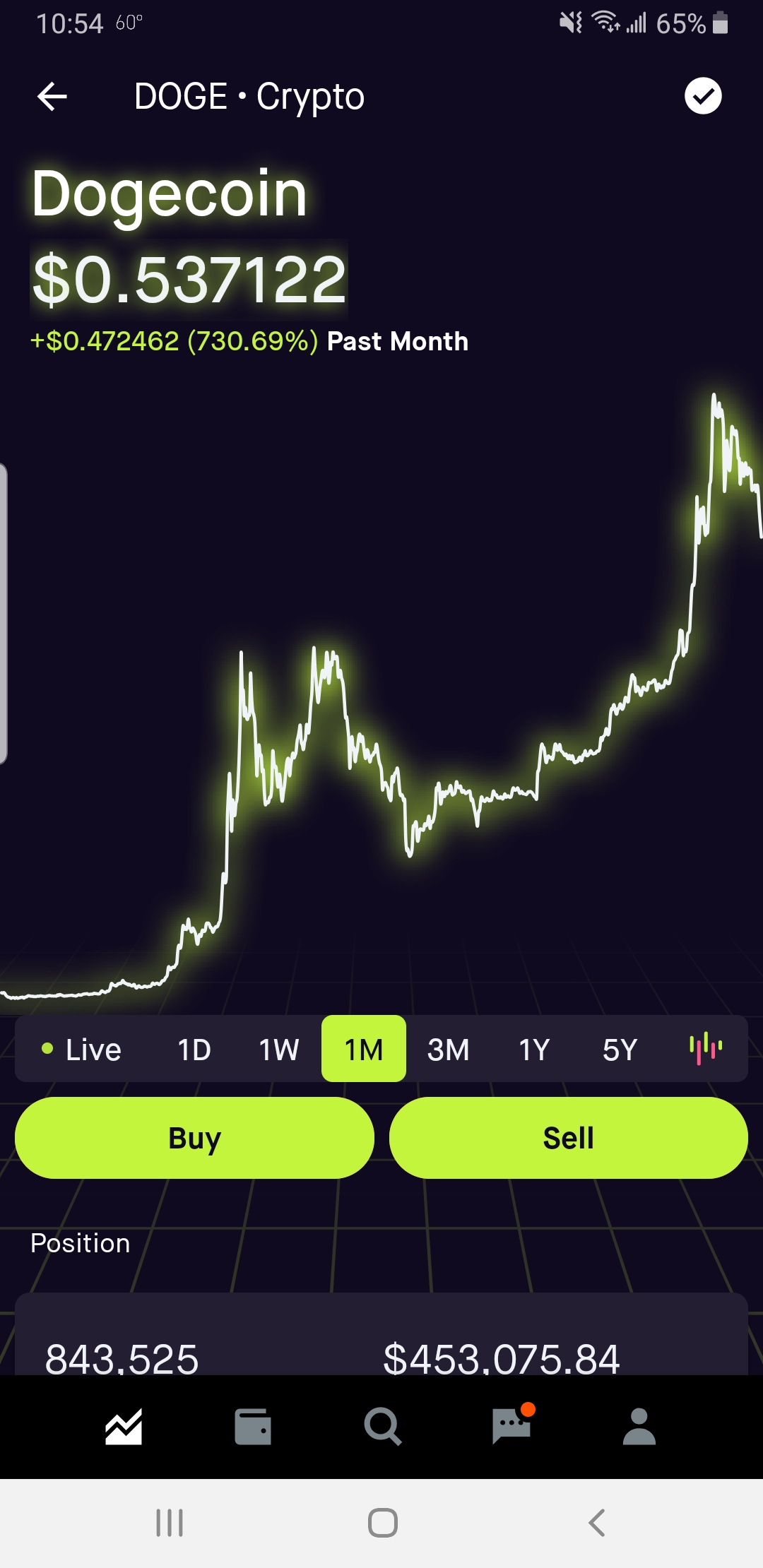Tap the system home button
The image size is (763, 1568).
click(382, 1523)
